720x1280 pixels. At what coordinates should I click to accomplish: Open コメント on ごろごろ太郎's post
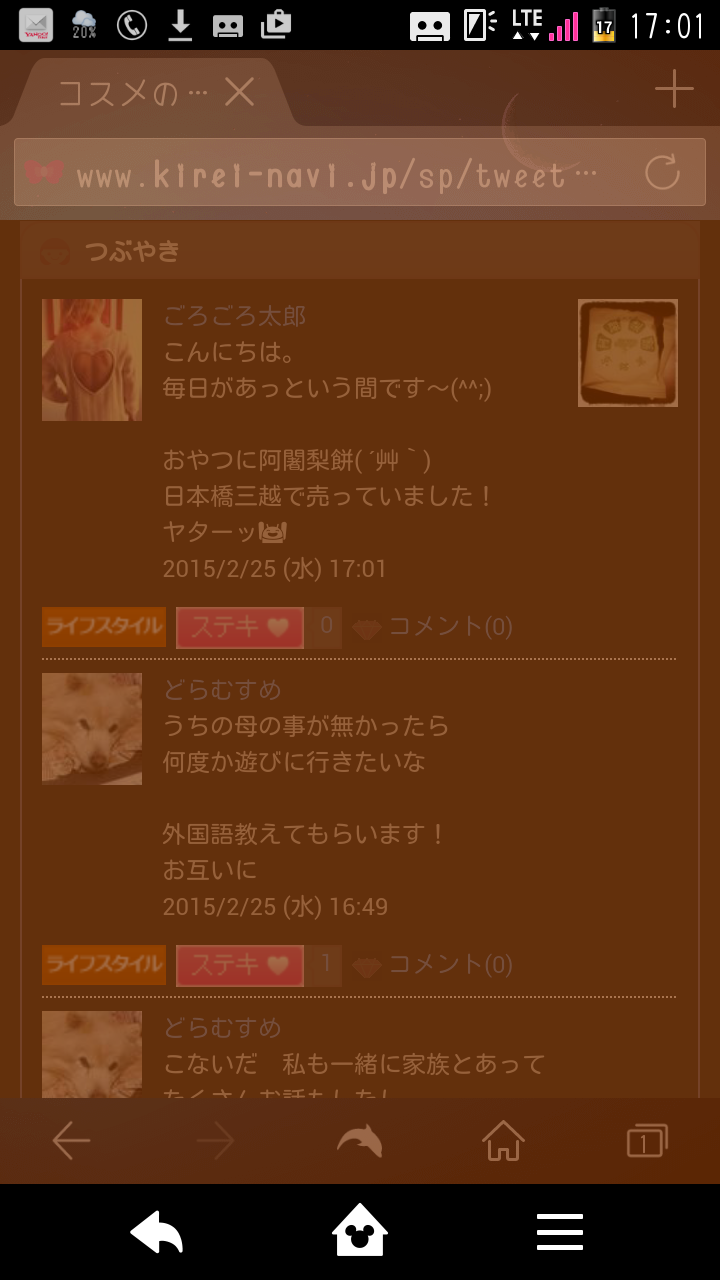click(x=434, y=627)
